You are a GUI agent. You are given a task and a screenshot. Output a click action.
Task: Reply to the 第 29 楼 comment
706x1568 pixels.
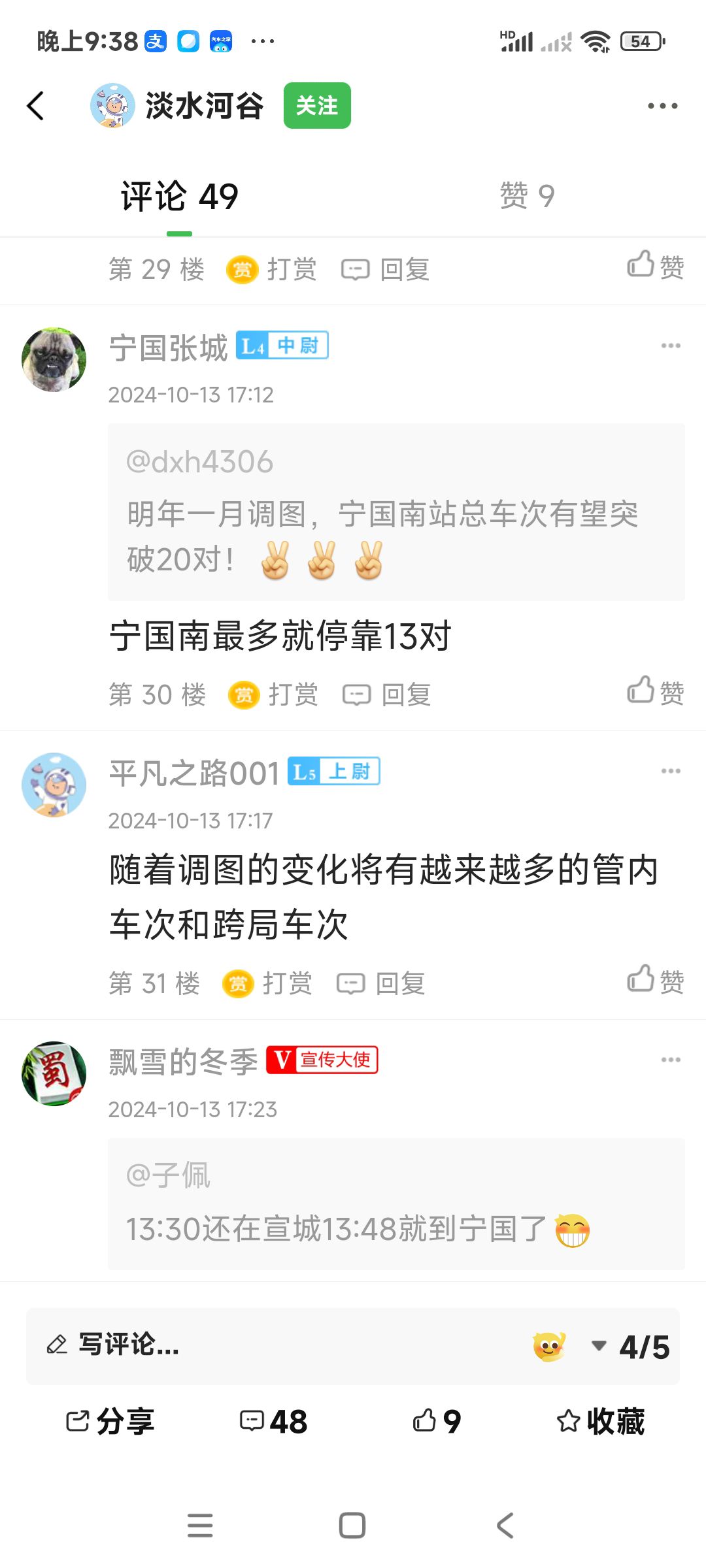tap(386, 269)
